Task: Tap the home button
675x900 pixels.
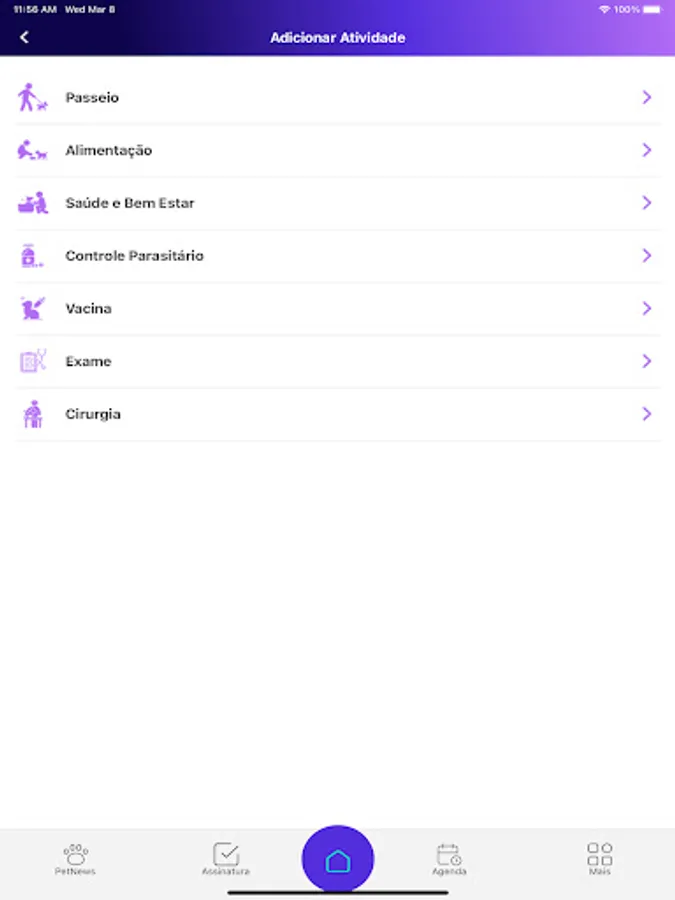Action: click(338, 860)
